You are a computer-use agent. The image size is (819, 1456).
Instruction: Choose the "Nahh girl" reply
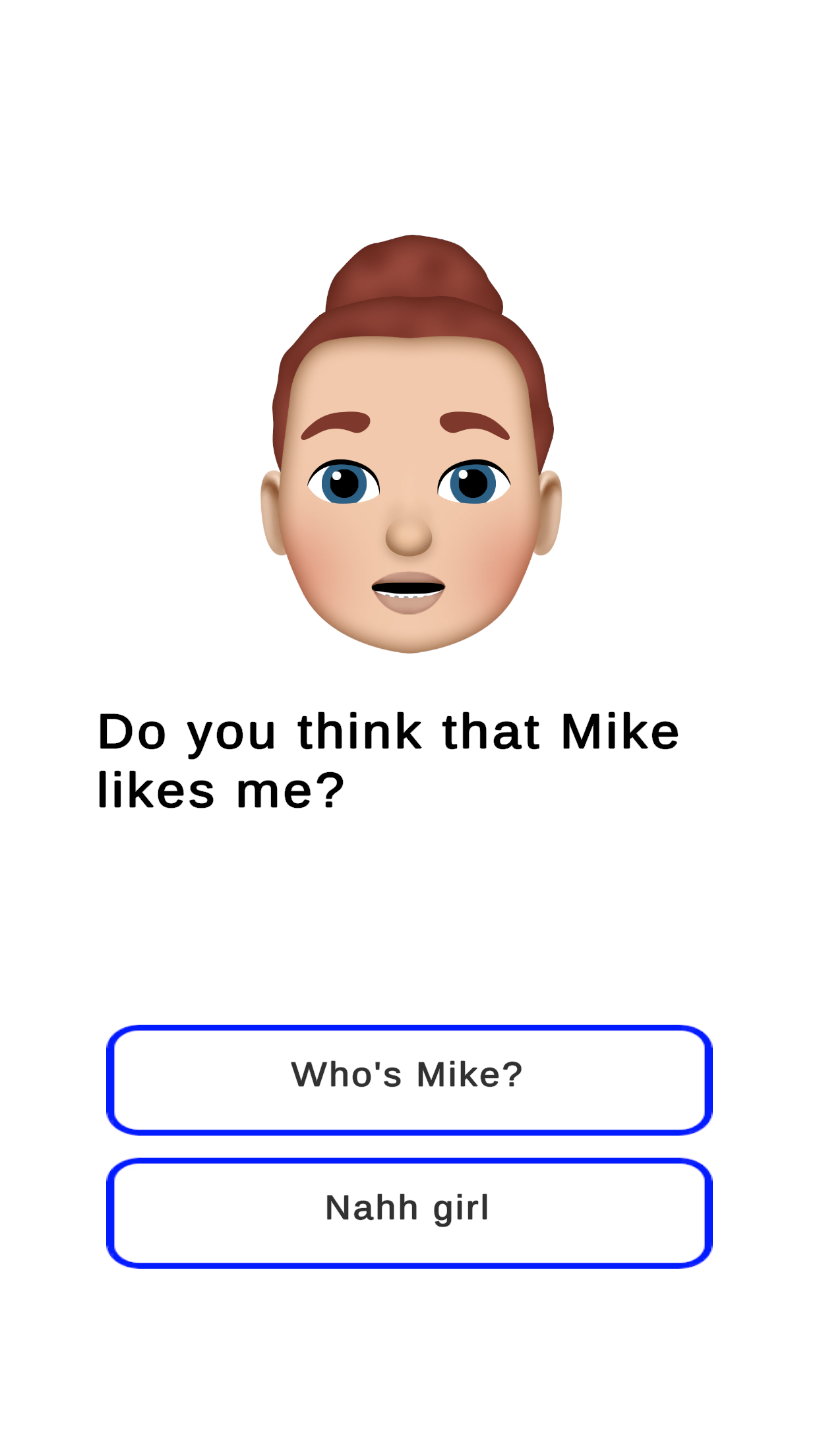(x=409, y=1213)
